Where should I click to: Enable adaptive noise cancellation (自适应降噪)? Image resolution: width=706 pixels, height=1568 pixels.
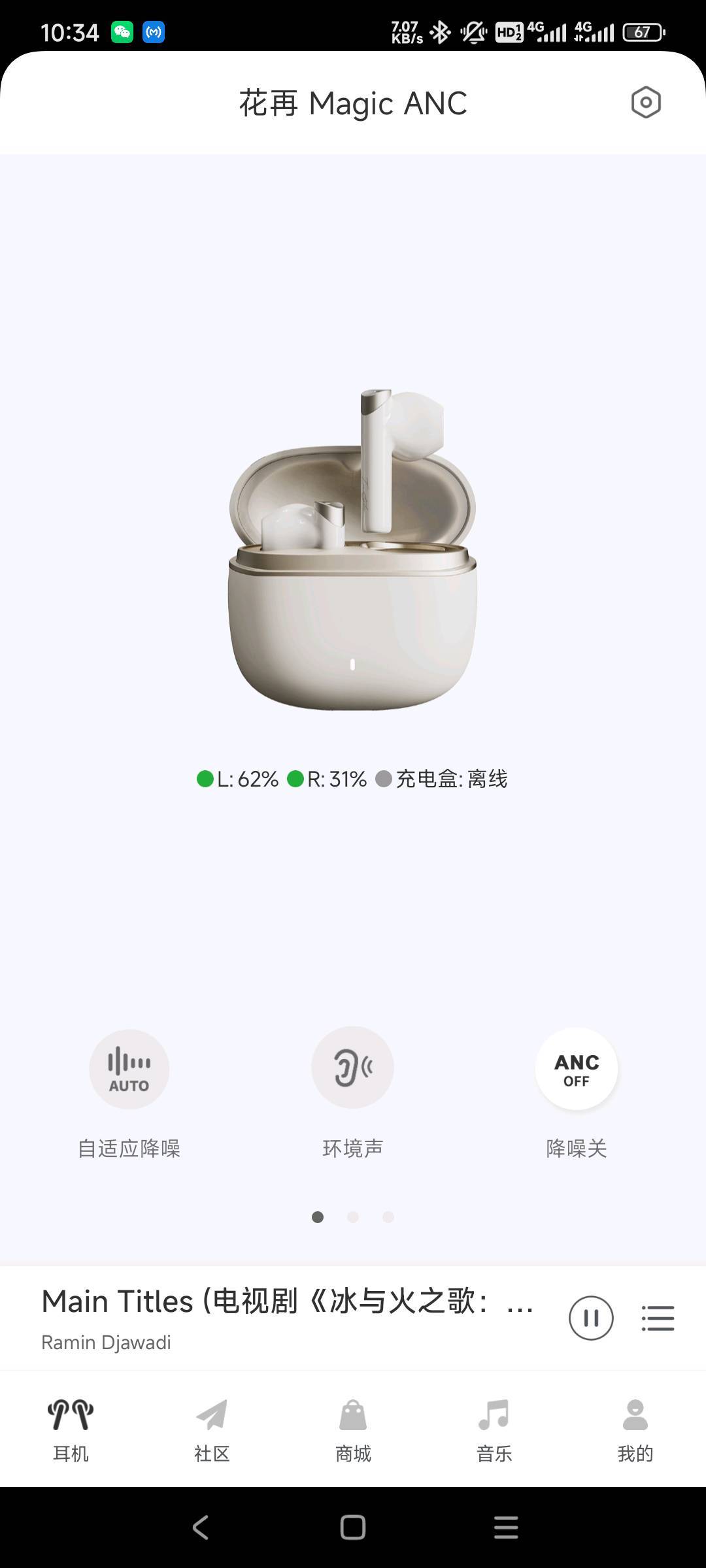coord(129,1070)
